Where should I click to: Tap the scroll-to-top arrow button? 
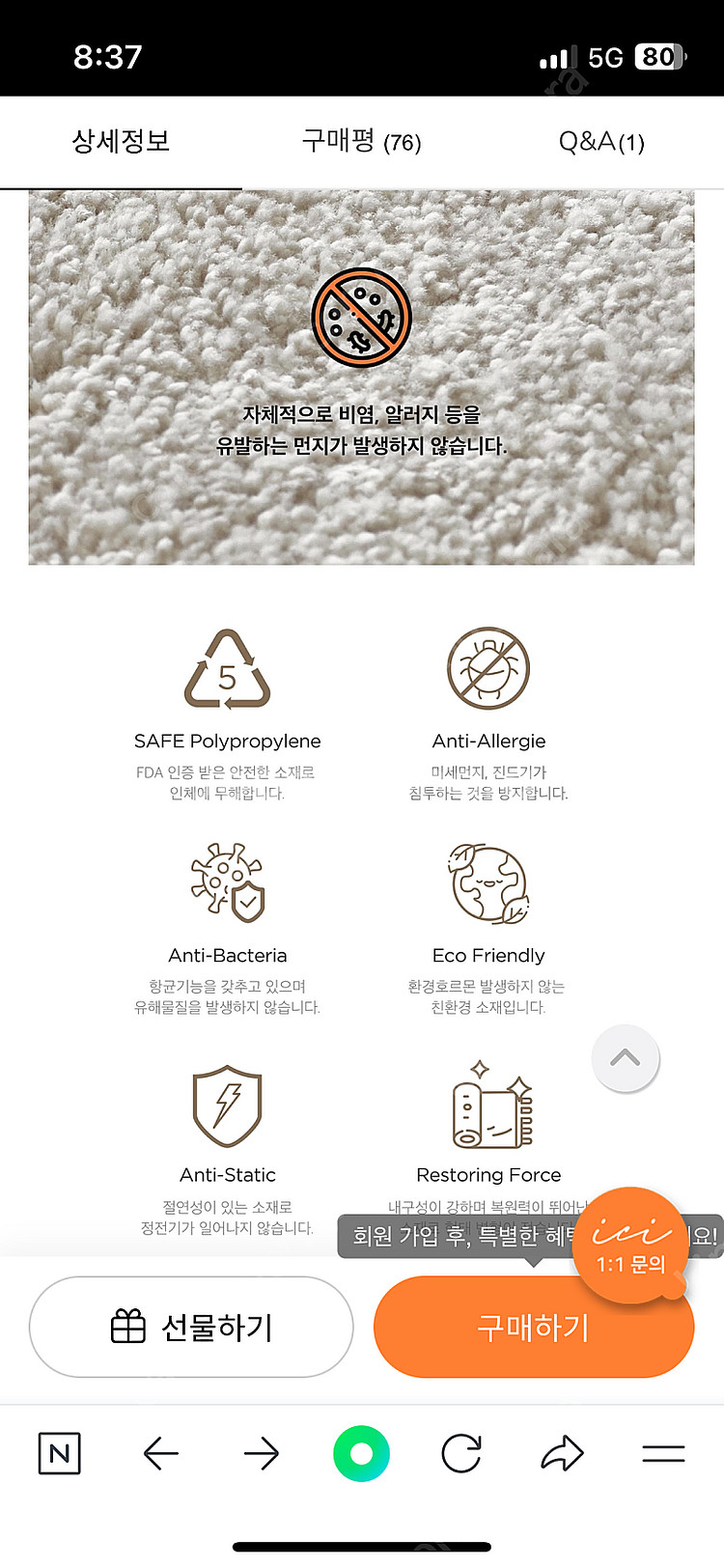click(x=625, y=1058)
